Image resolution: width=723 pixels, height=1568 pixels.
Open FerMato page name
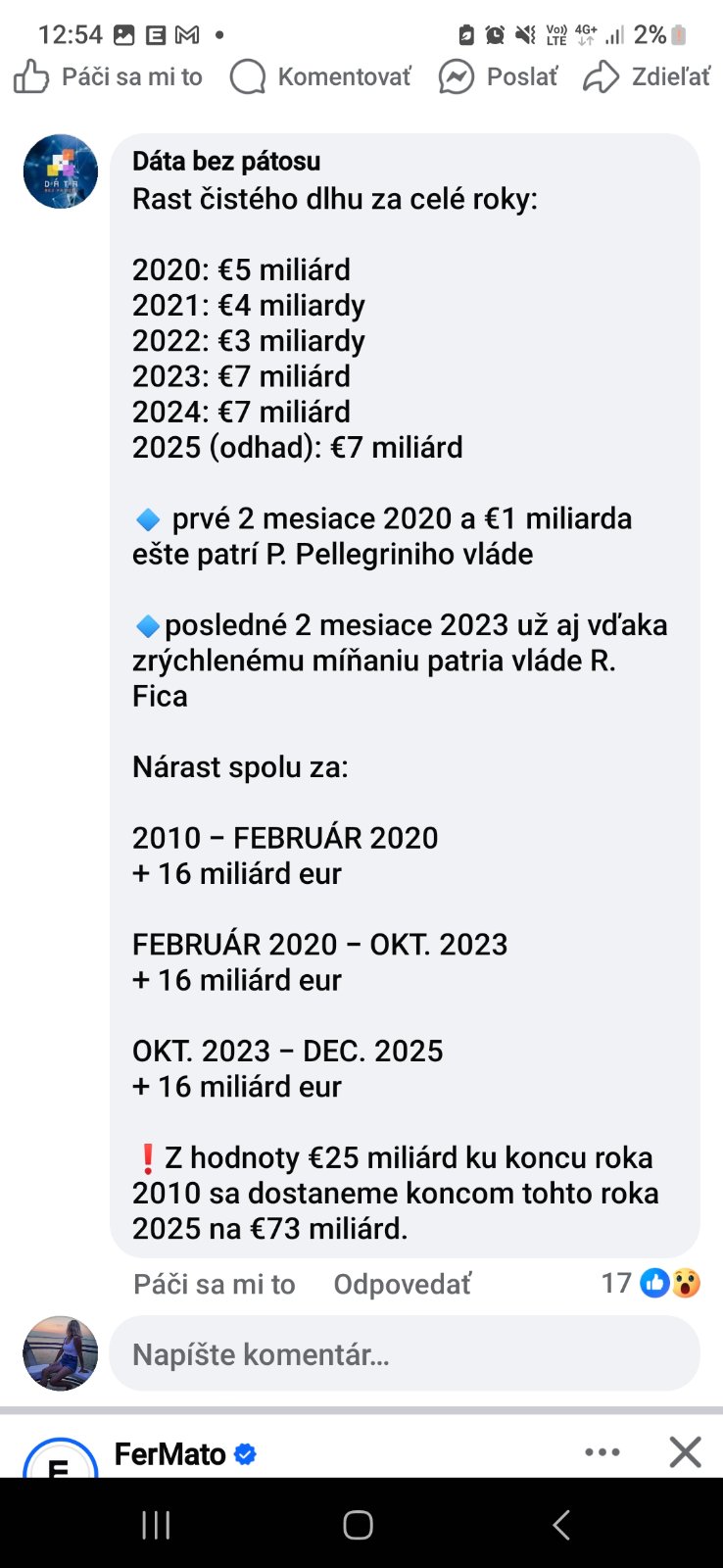170,1454
